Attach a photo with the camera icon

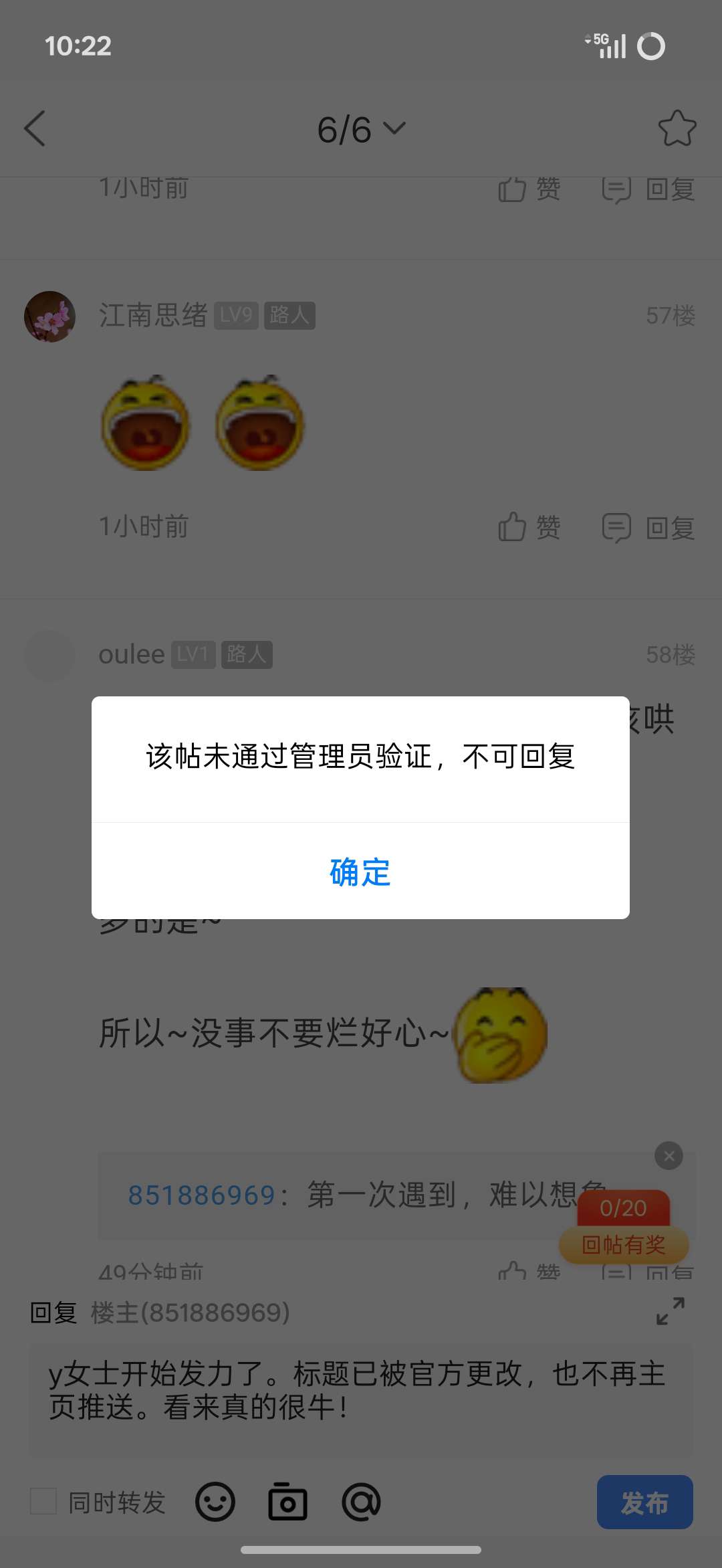pyautogui.click(x=287, y=1502)
